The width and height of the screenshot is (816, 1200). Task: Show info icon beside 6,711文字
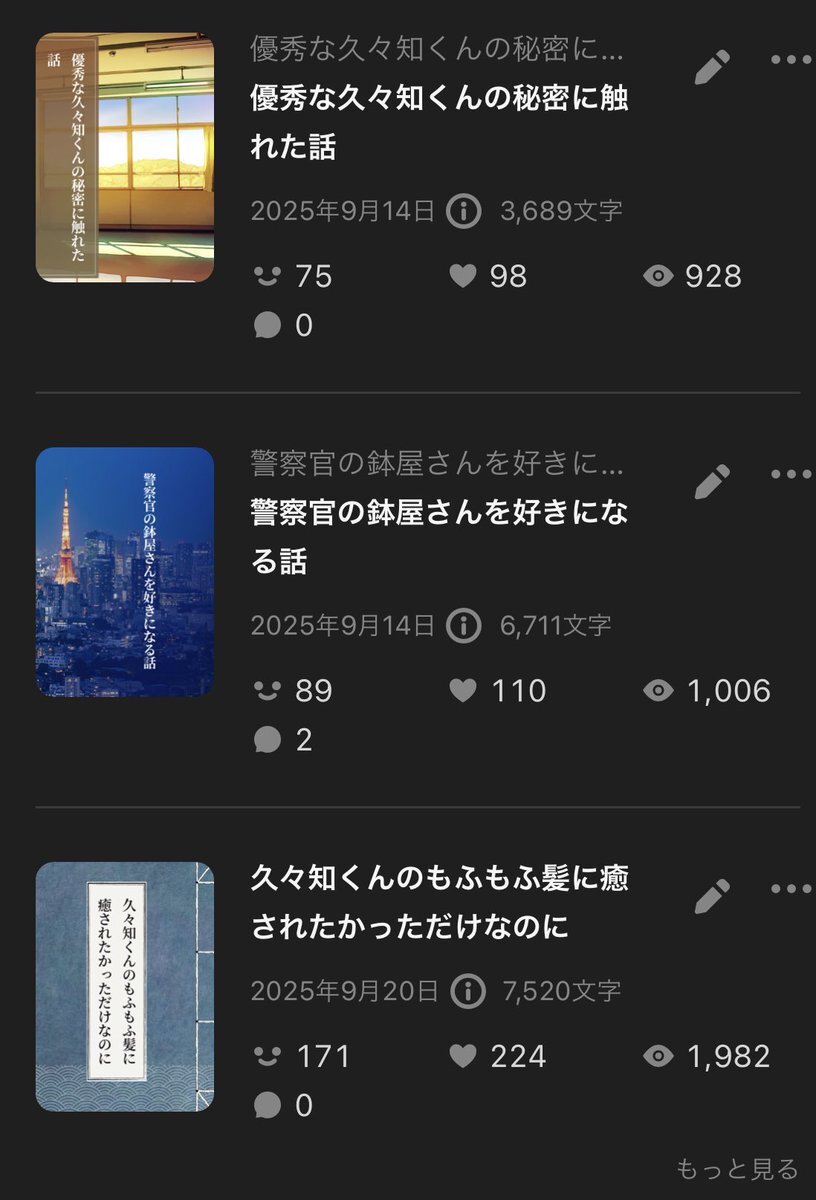click(463, 626)
